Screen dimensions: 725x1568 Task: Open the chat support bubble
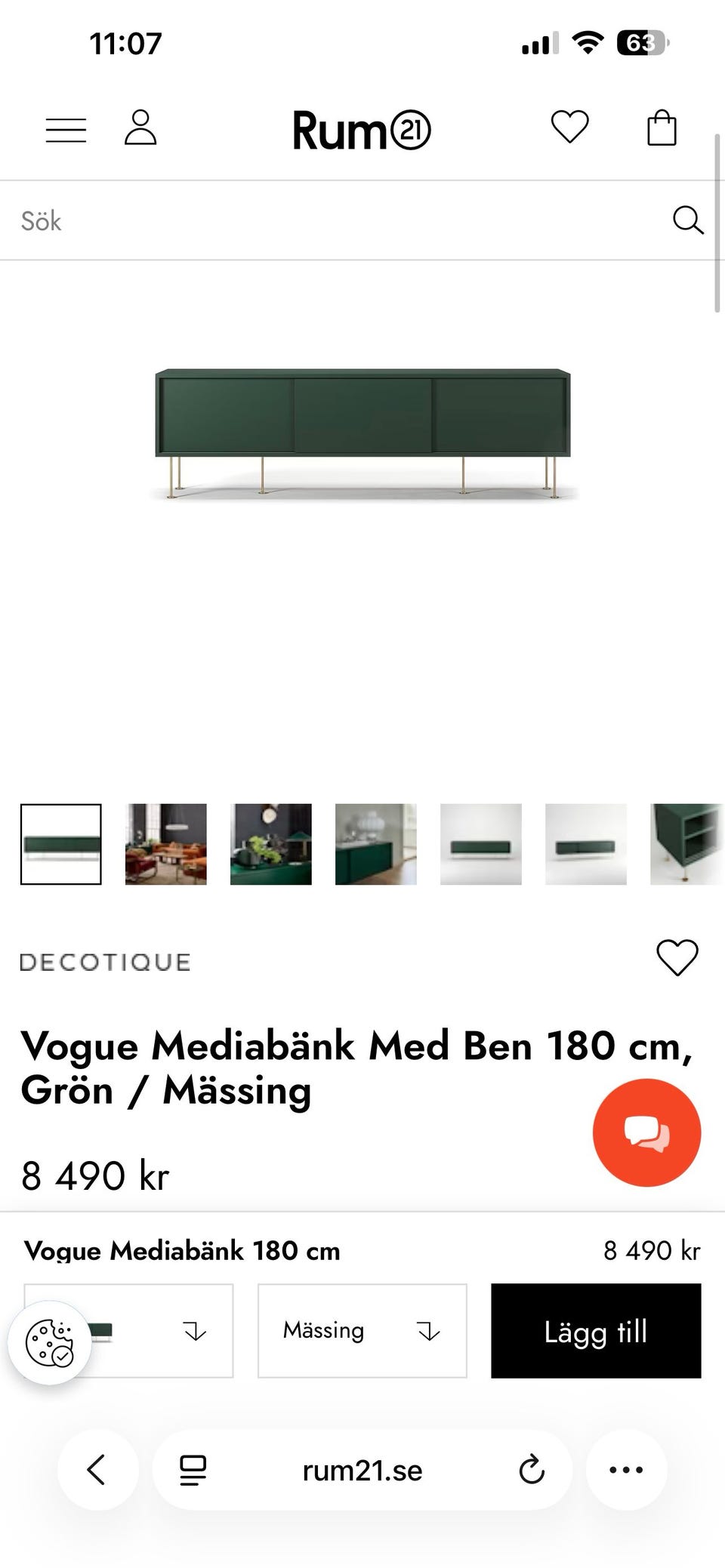point(646,1132)
